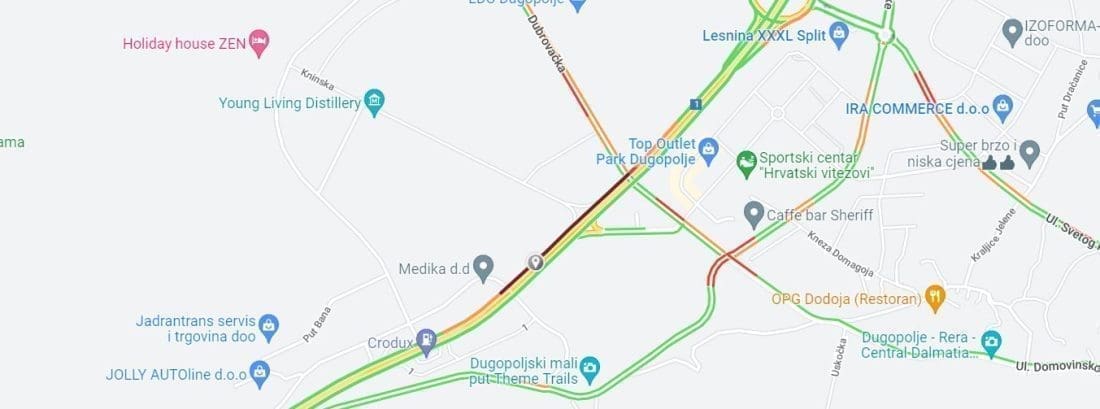Select the IZOFORMA doo location marker

(1012, 32)
